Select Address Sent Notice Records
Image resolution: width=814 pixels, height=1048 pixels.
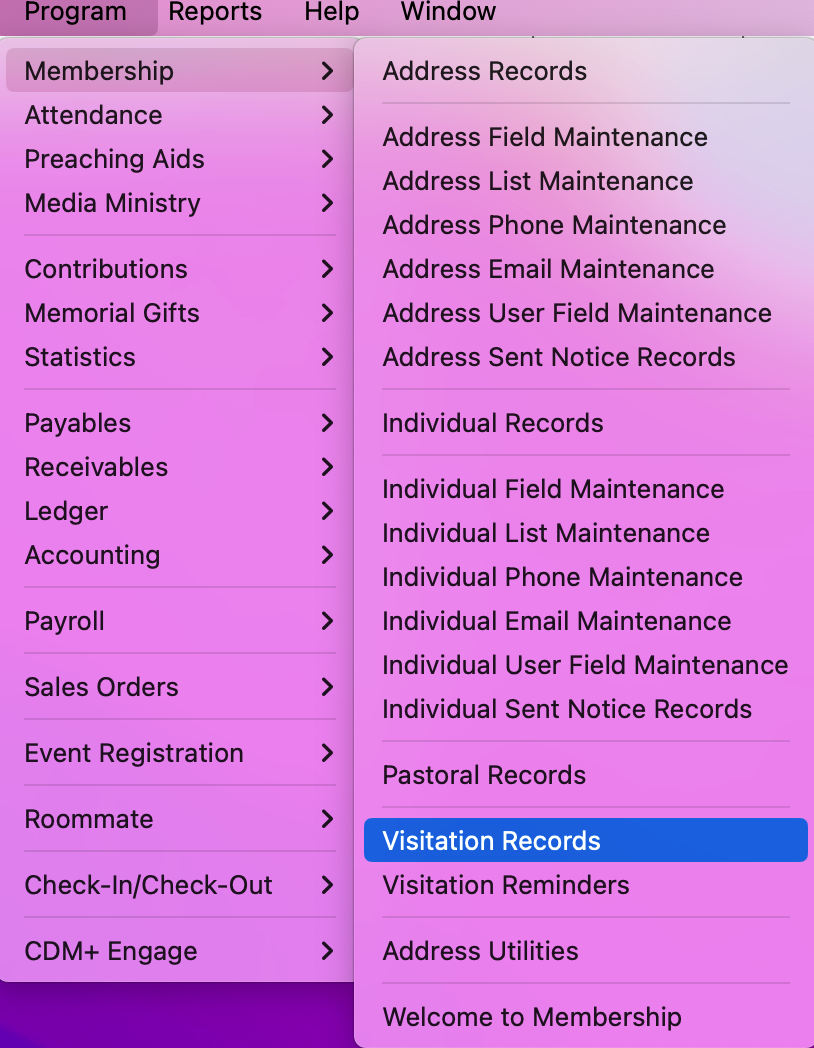[558, 357]
